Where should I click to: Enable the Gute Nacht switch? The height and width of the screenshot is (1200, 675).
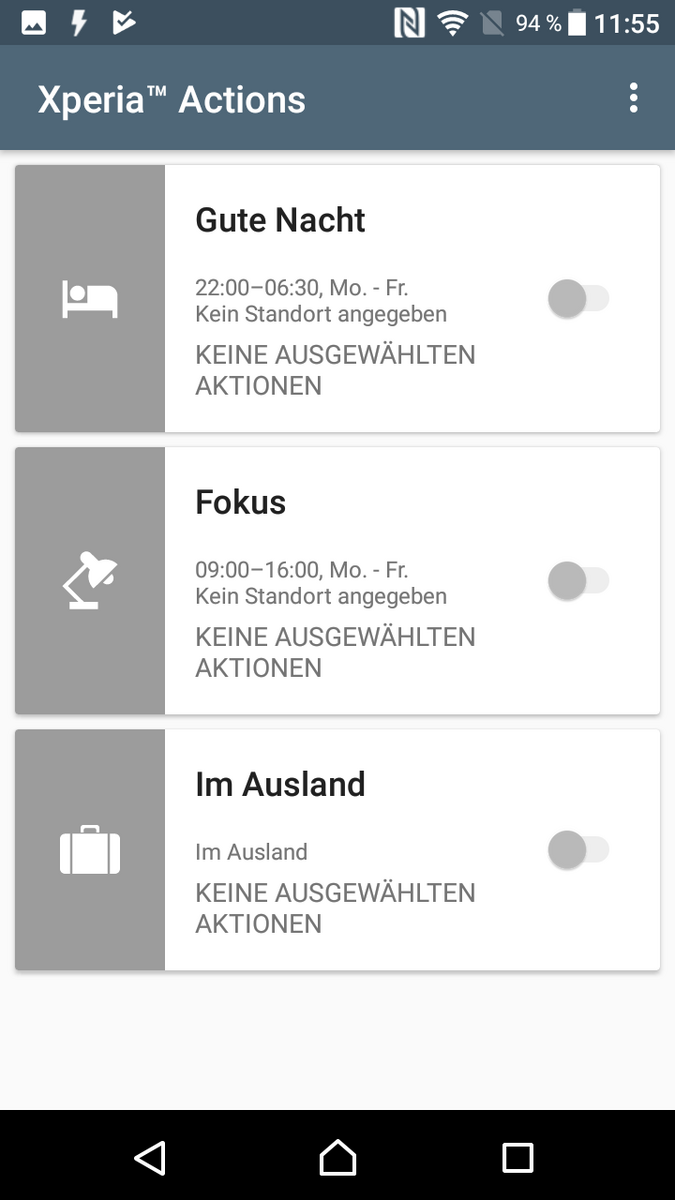[578, 298]
